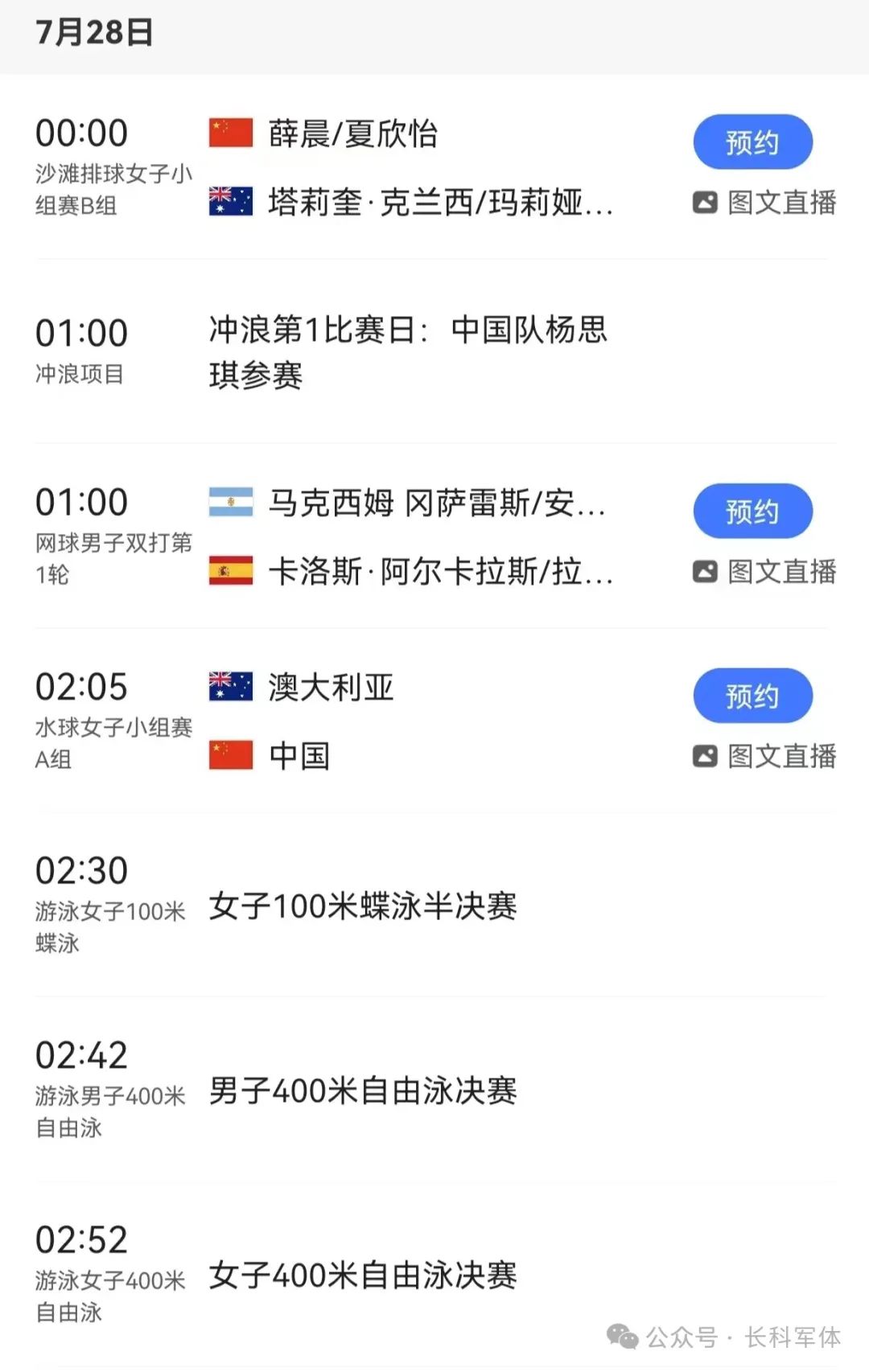Tap 预约 for the 薛晨/夏欣怡 beach volleyball match
869x1372 pixels.
752,142
